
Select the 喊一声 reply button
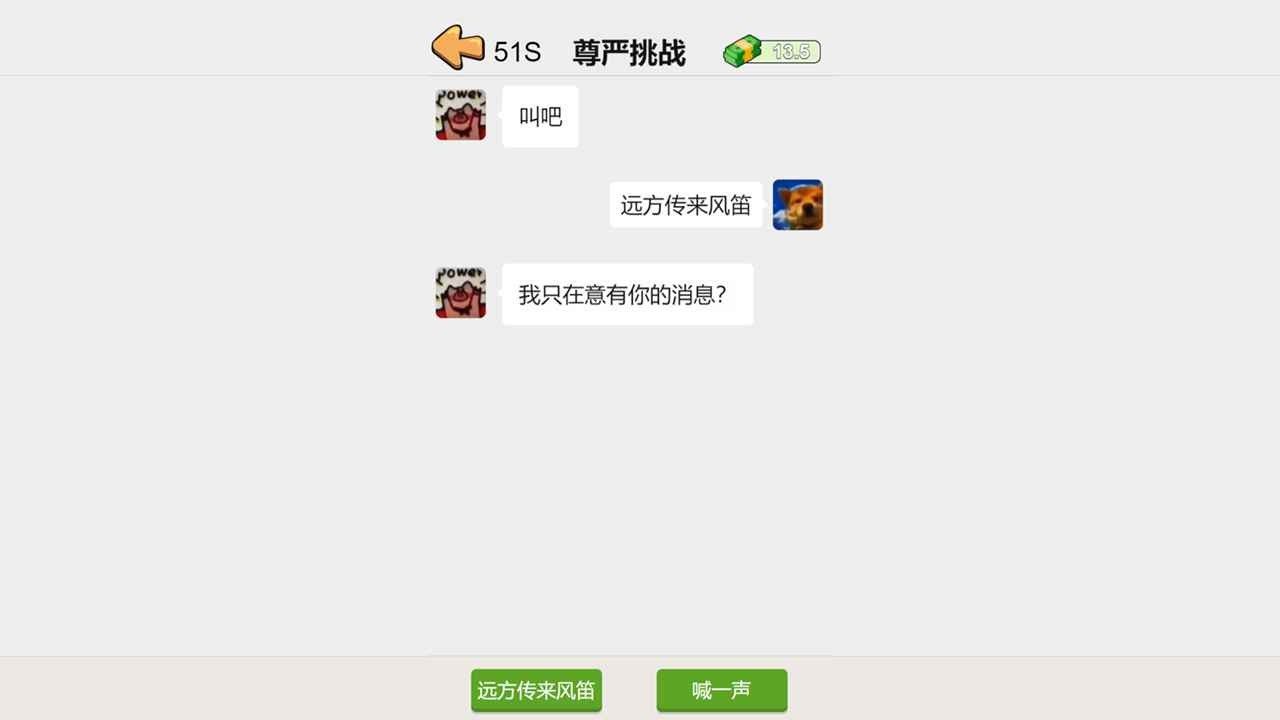click(x=721, y=690)
